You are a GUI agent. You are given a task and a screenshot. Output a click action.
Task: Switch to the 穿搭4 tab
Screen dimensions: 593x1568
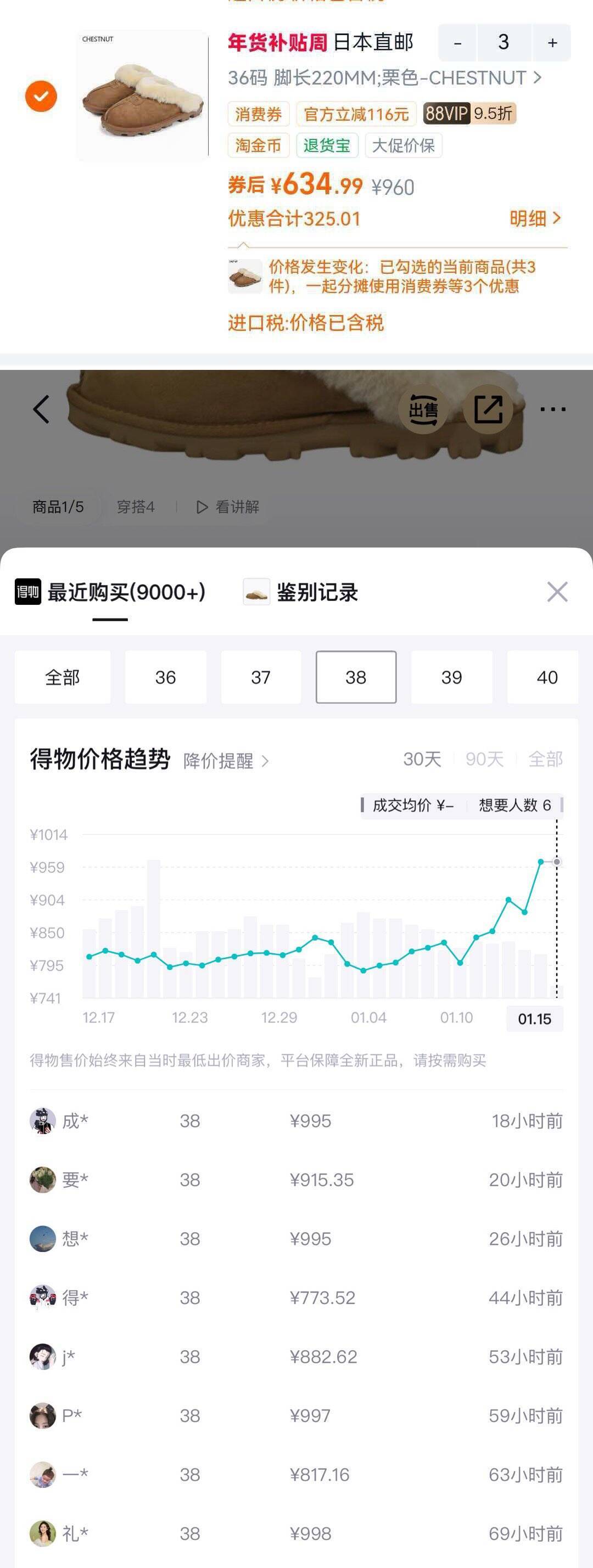pyautogui.click(x=135, y=507)
